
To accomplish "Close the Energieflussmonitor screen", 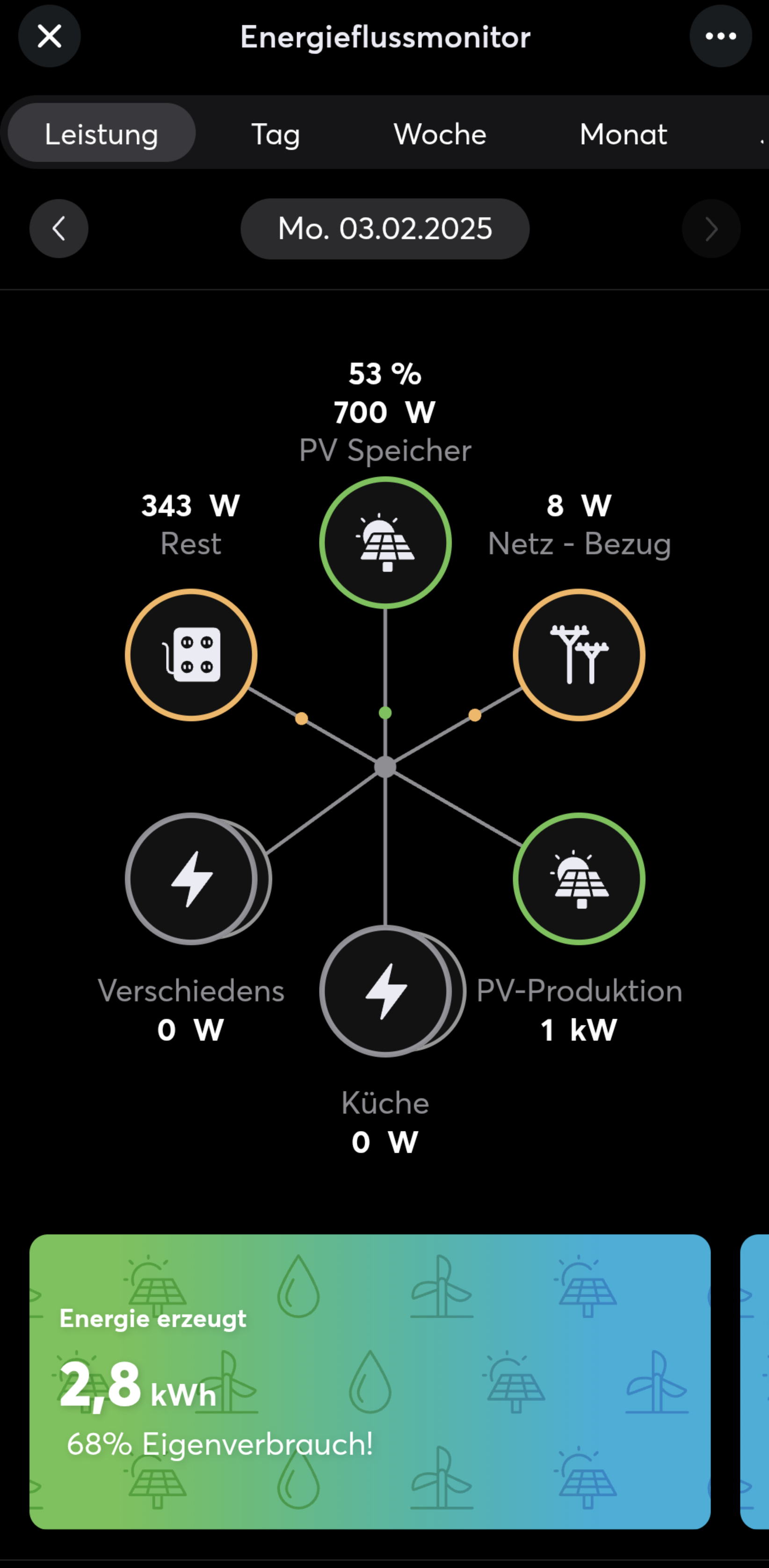I will (49, 36).
